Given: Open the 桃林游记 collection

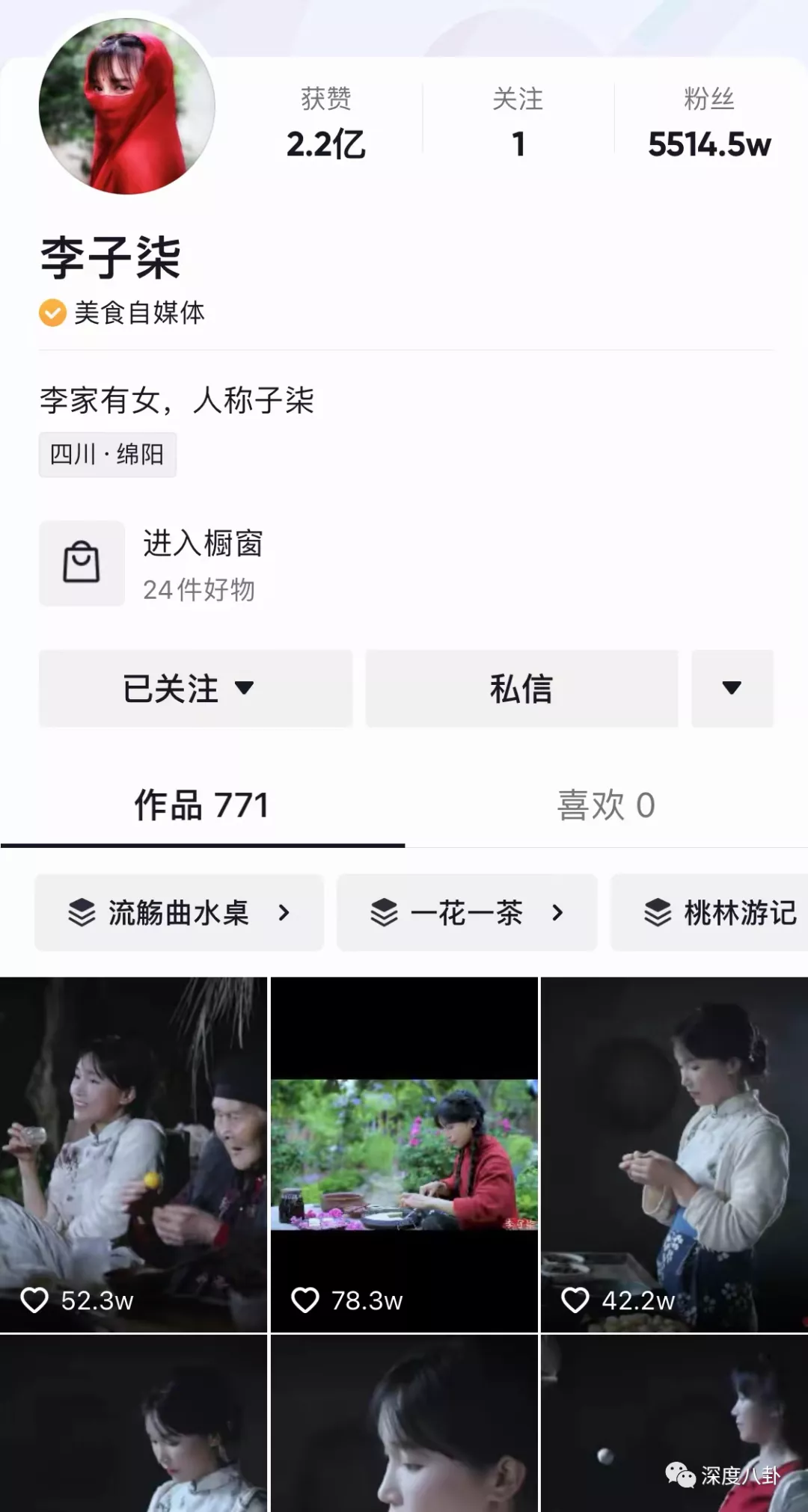Looking at the screenshot, I should 710,912.
